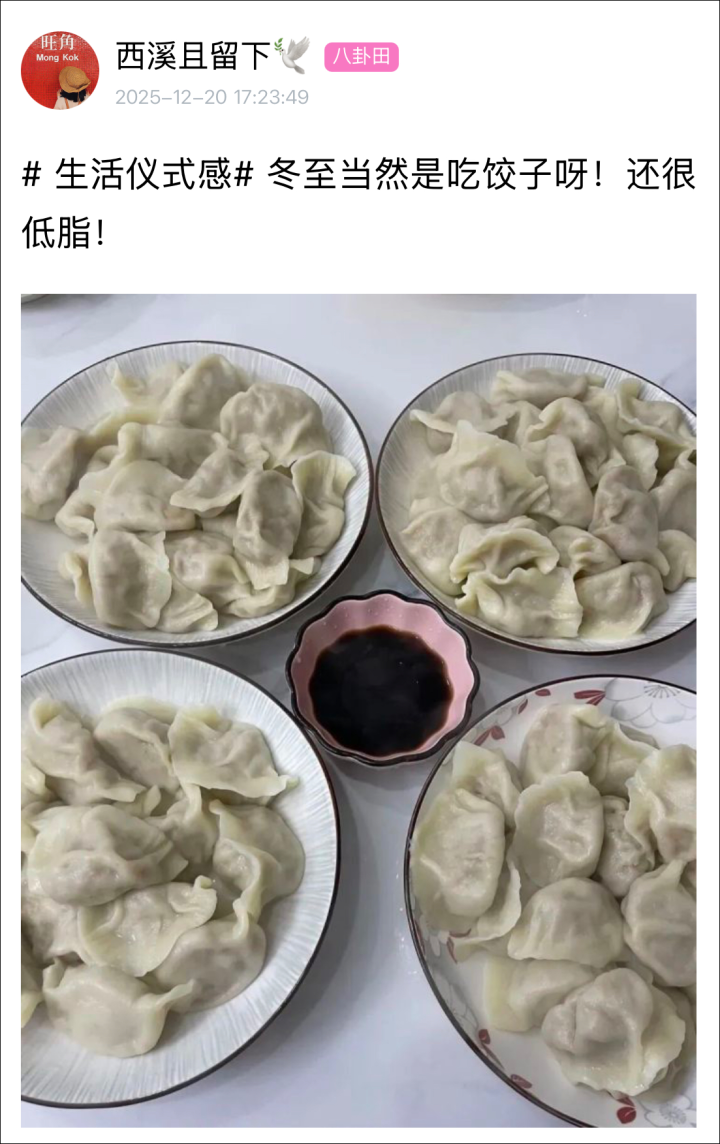Viewport: 720px width, 1144px height.
Task: View the dumplings photo full screen
Action: (358, 710)
